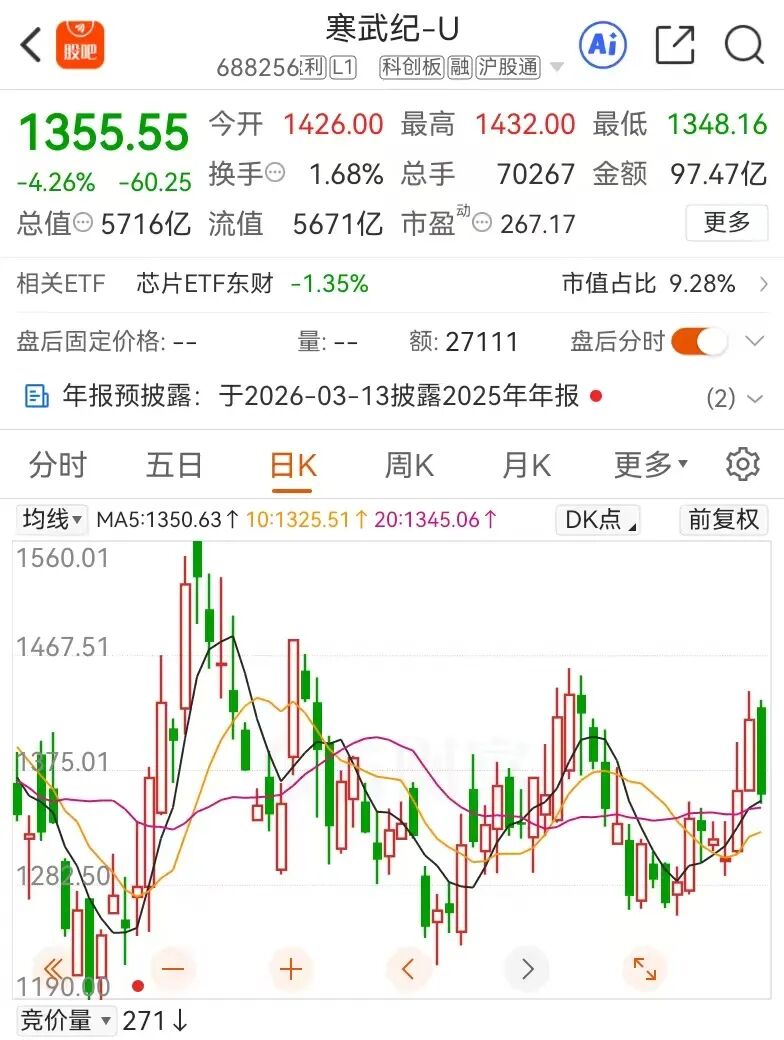Toggle the DK点 signal option
The width and height of the screenshot is (784, 1040).
598,519
